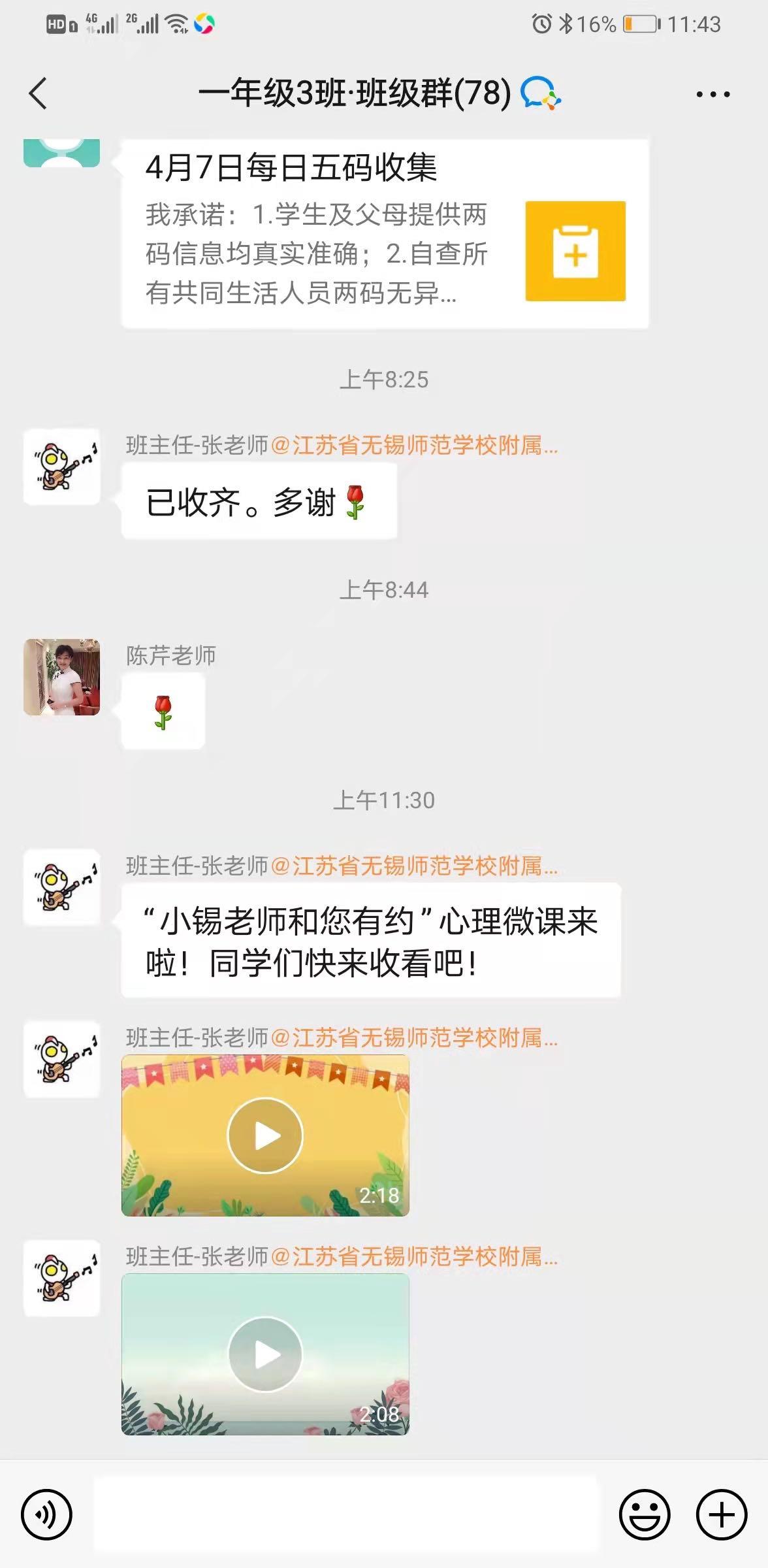Play the 2:08 video from 张老师

pos(265,1354)
